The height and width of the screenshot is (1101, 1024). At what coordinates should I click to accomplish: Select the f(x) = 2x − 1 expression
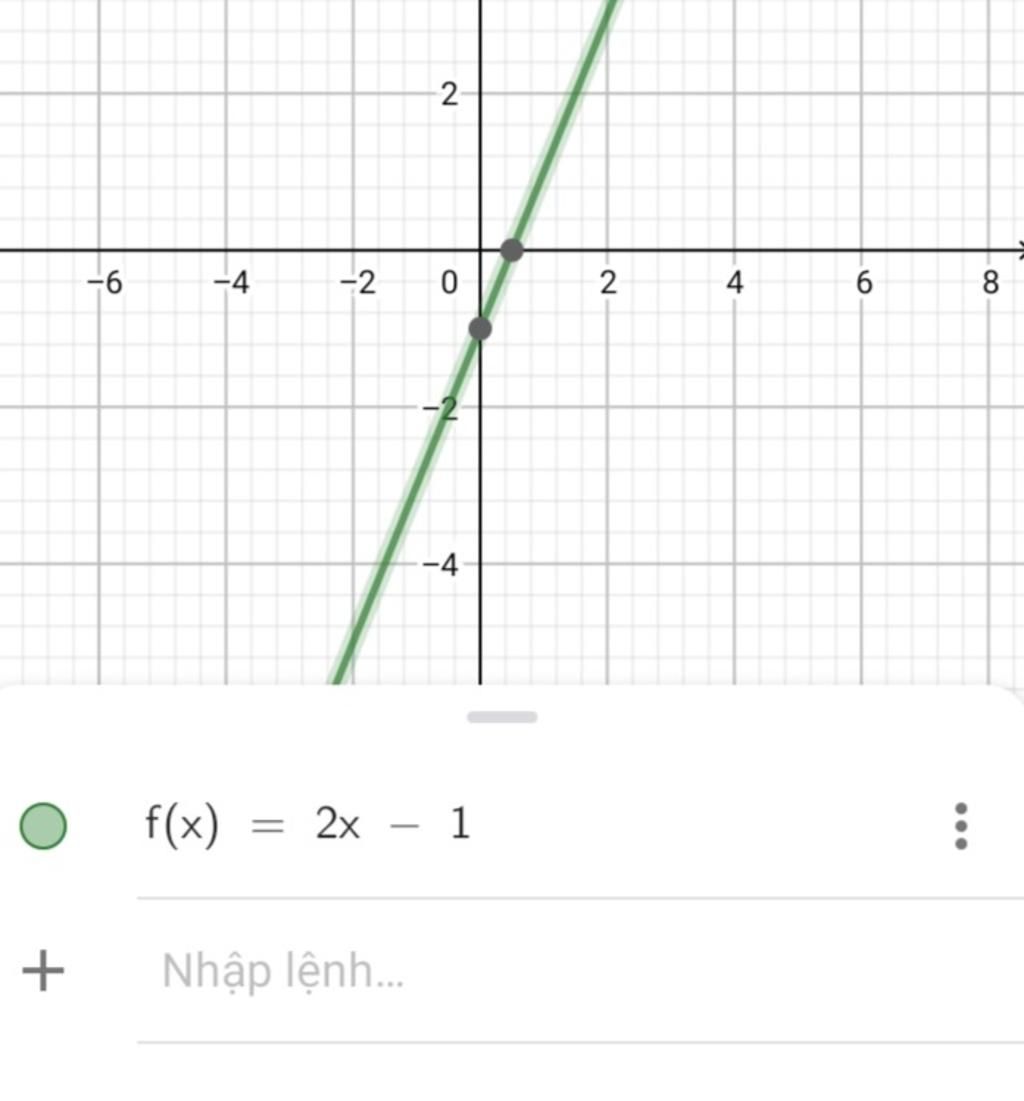pos(308,826)
